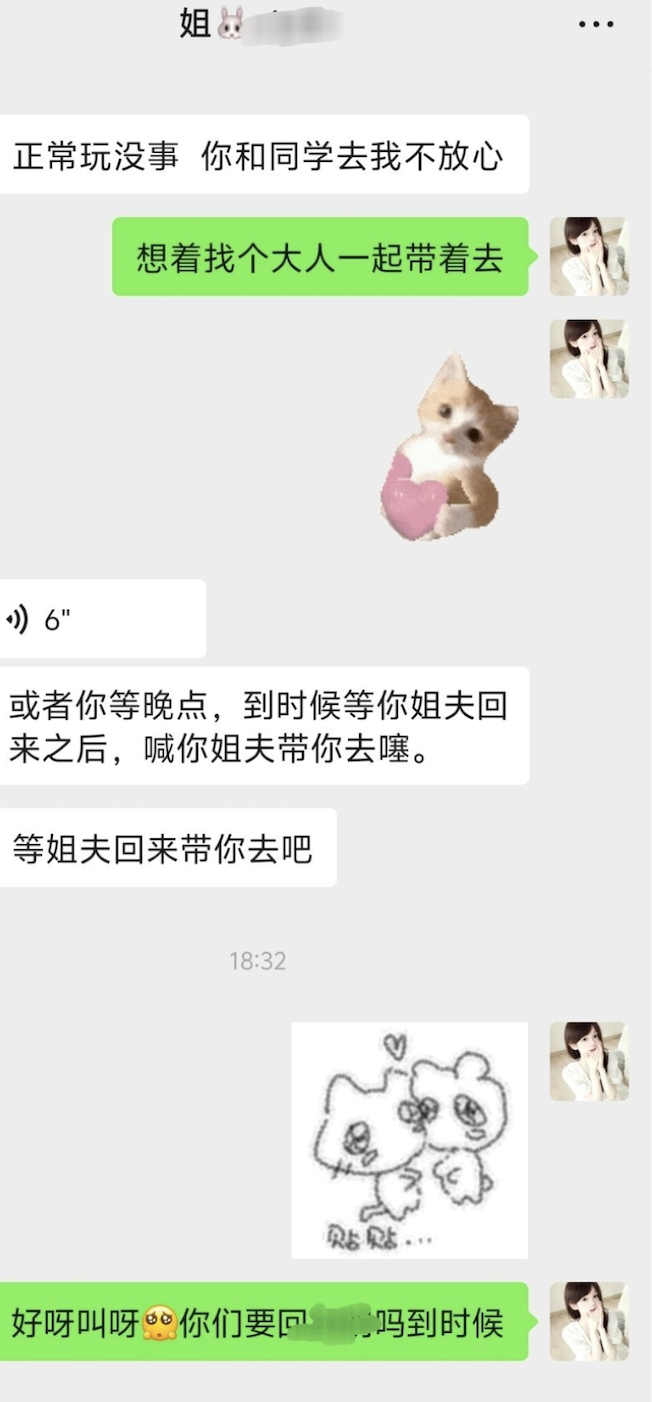Play the 6-second voice message
This screenshot has width=652, height=1402.
(x=100, y=620)
